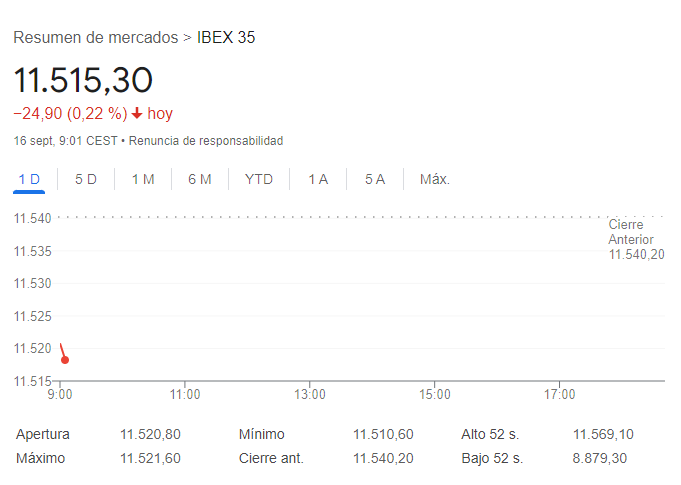The image size is (681, 485).
Task: Open the Resumen de mercados link
Action: point(95,38)
